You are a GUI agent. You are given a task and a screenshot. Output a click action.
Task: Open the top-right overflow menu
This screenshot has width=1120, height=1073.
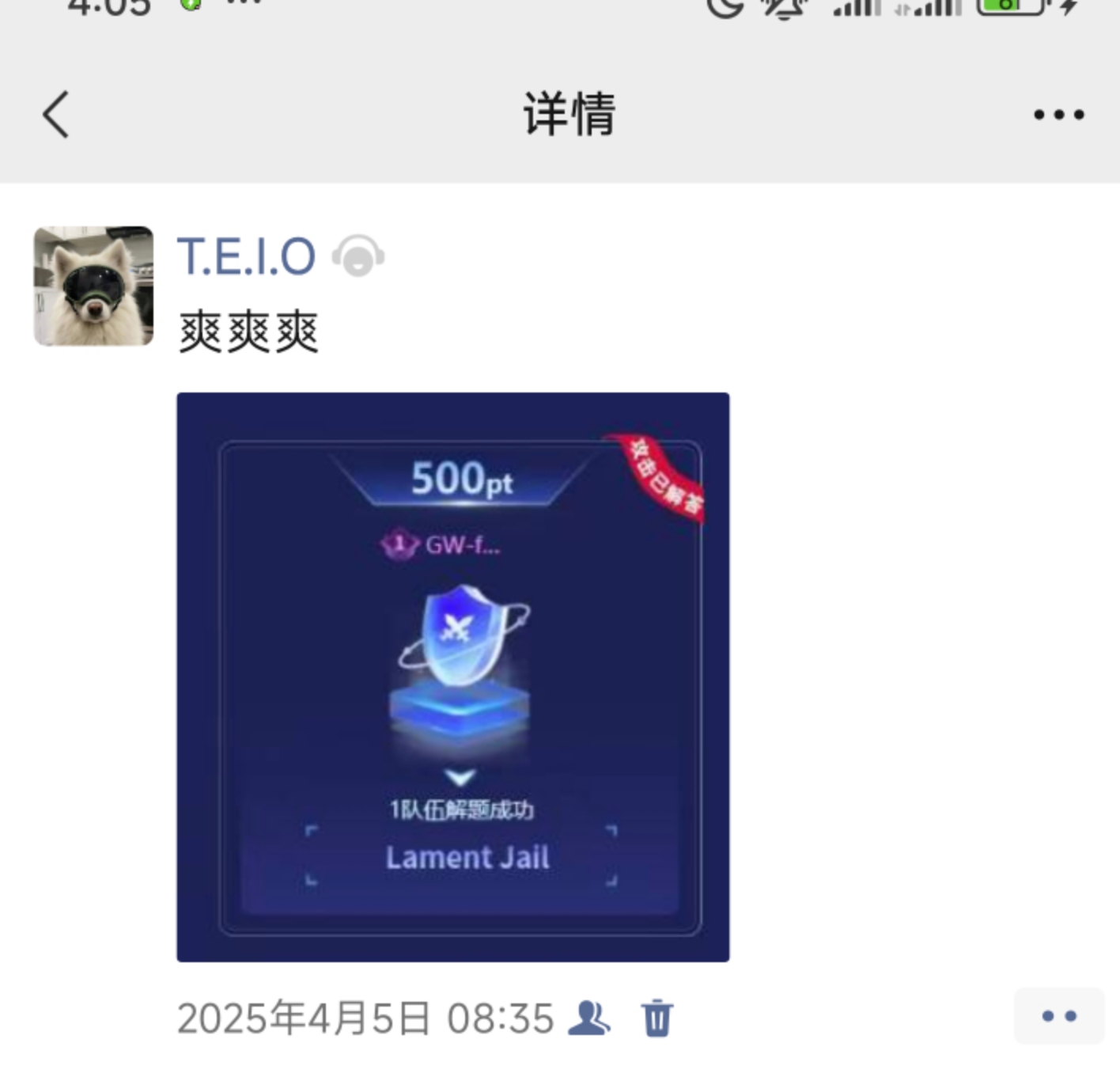[1058, 115]
